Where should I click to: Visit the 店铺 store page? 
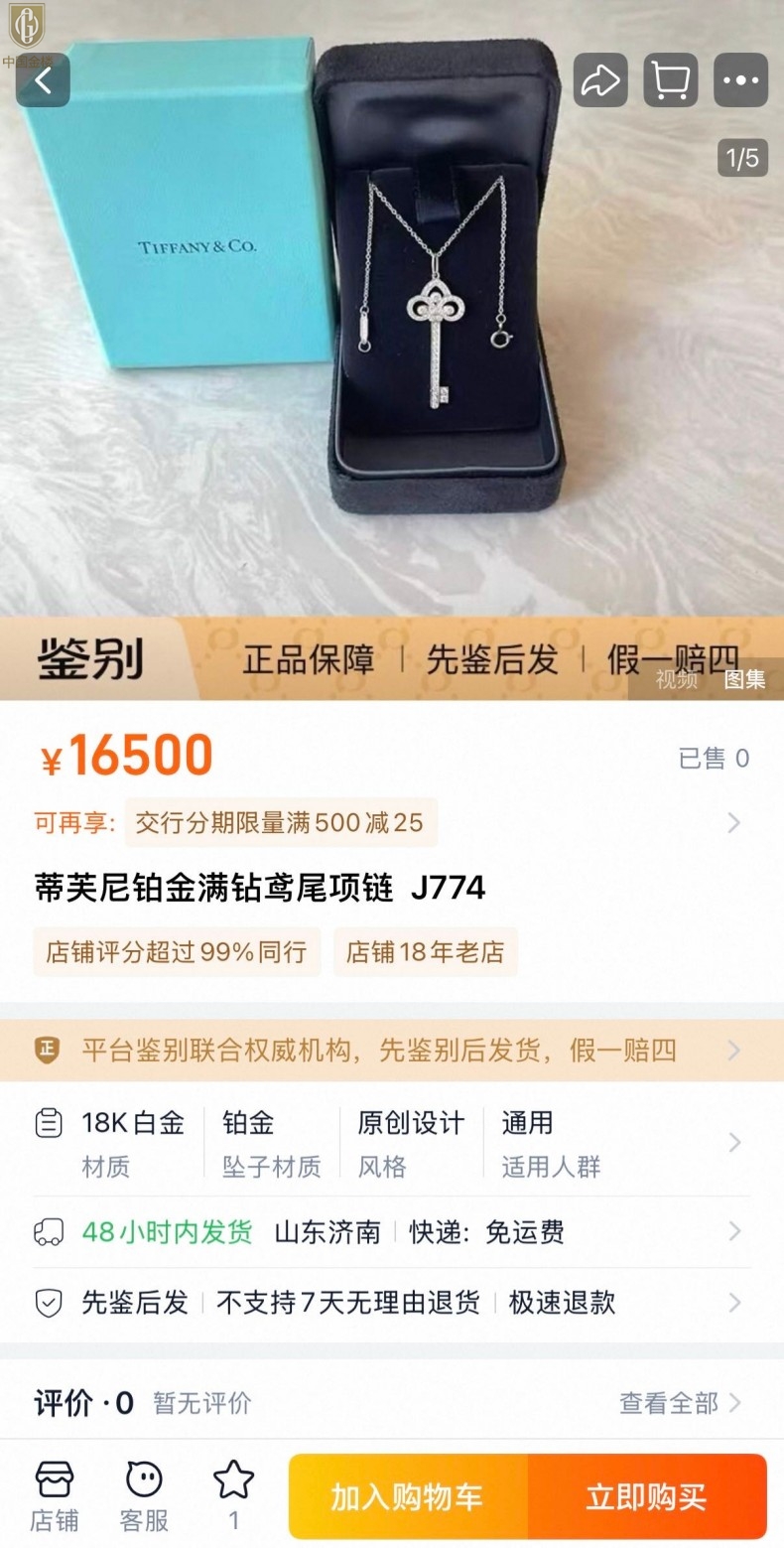[x=55, y=1496]
